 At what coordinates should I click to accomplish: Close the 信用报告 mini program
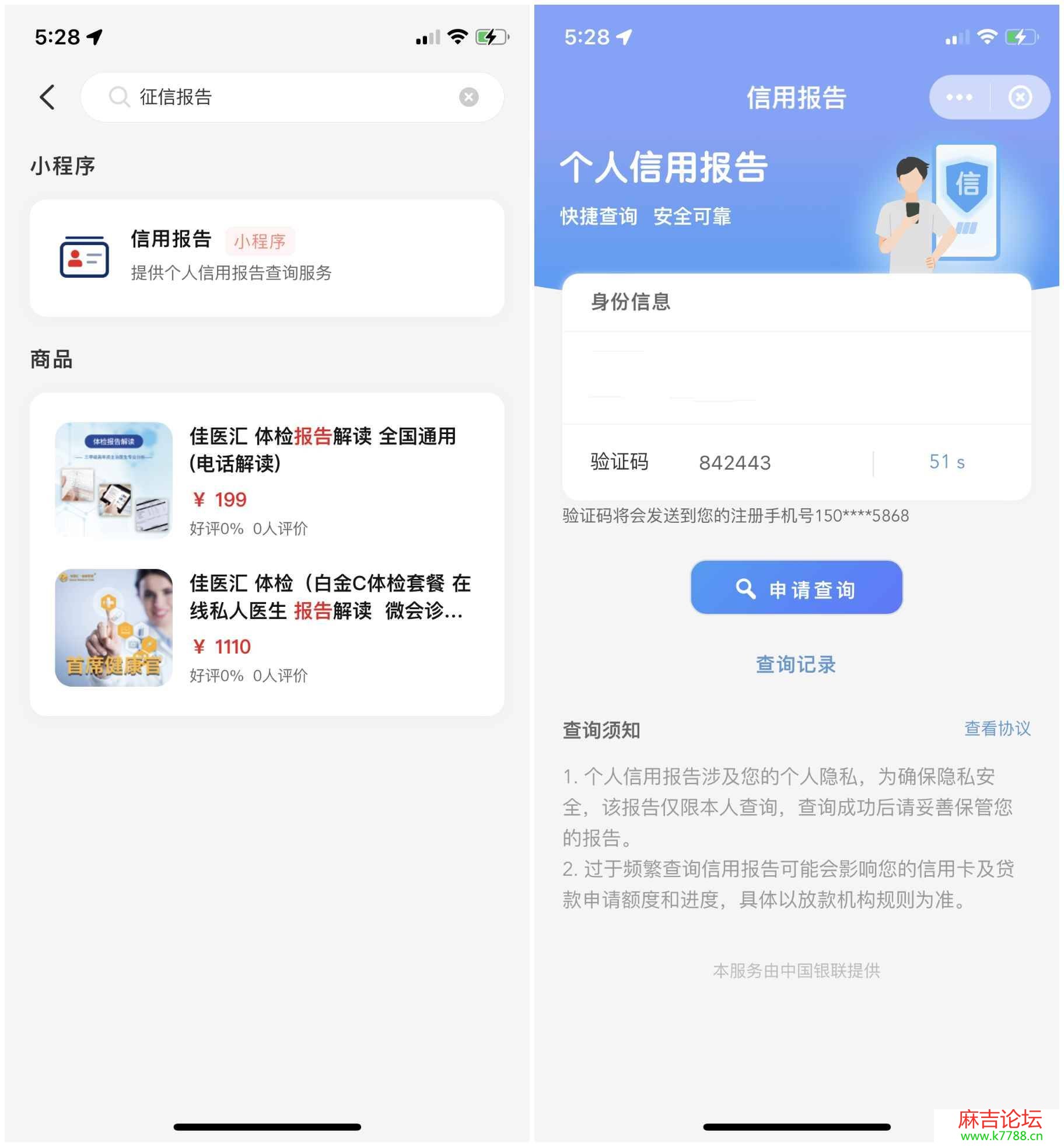(x=1020, y=97)
